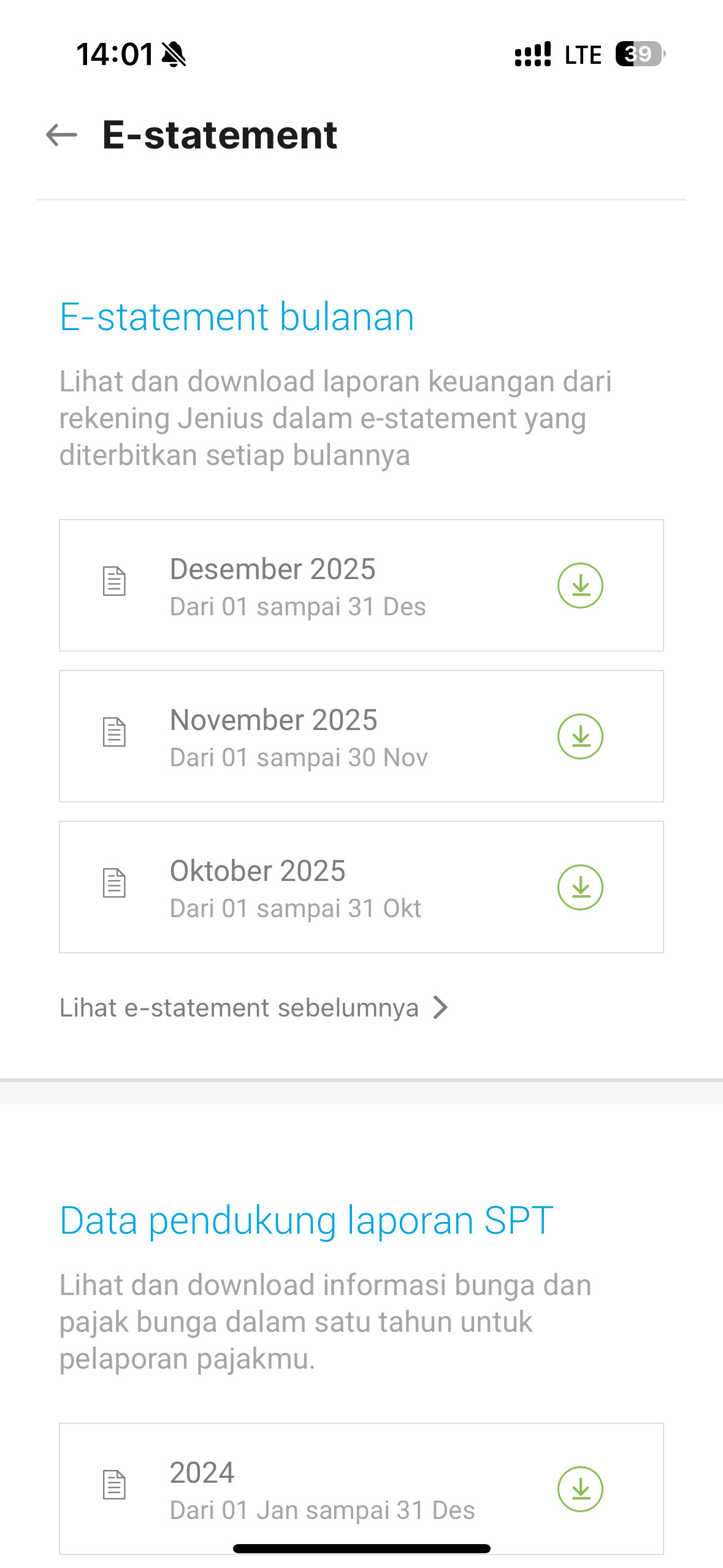Screen dimensions: 723x1568
Task: Download the Oktober 2025 e-statement
Action: pos(580,887)
